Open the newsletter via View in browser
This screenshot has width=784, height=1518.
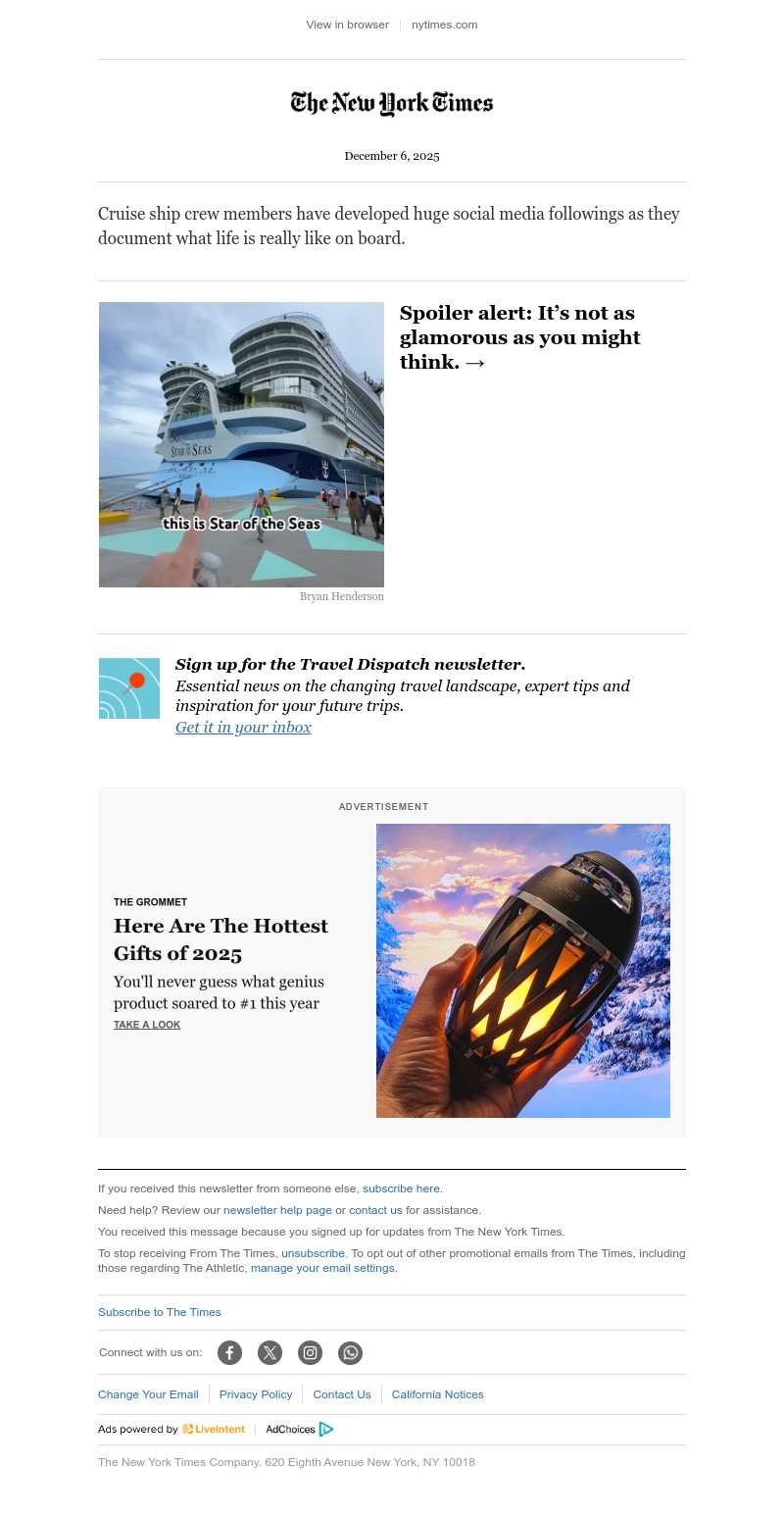point(347,25)
